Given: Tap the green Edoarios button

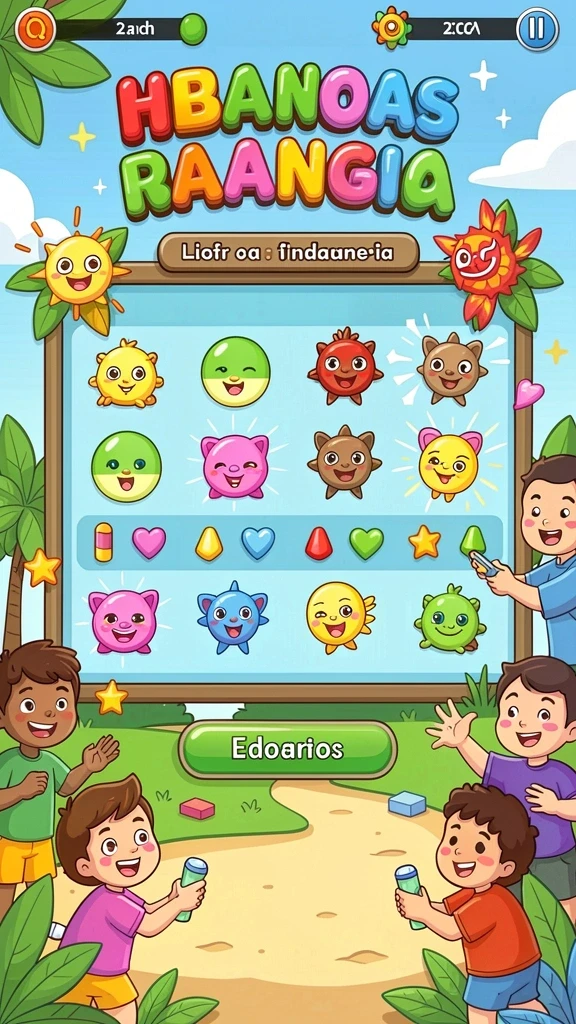Looking at the screenshot, I should point(288,749).
